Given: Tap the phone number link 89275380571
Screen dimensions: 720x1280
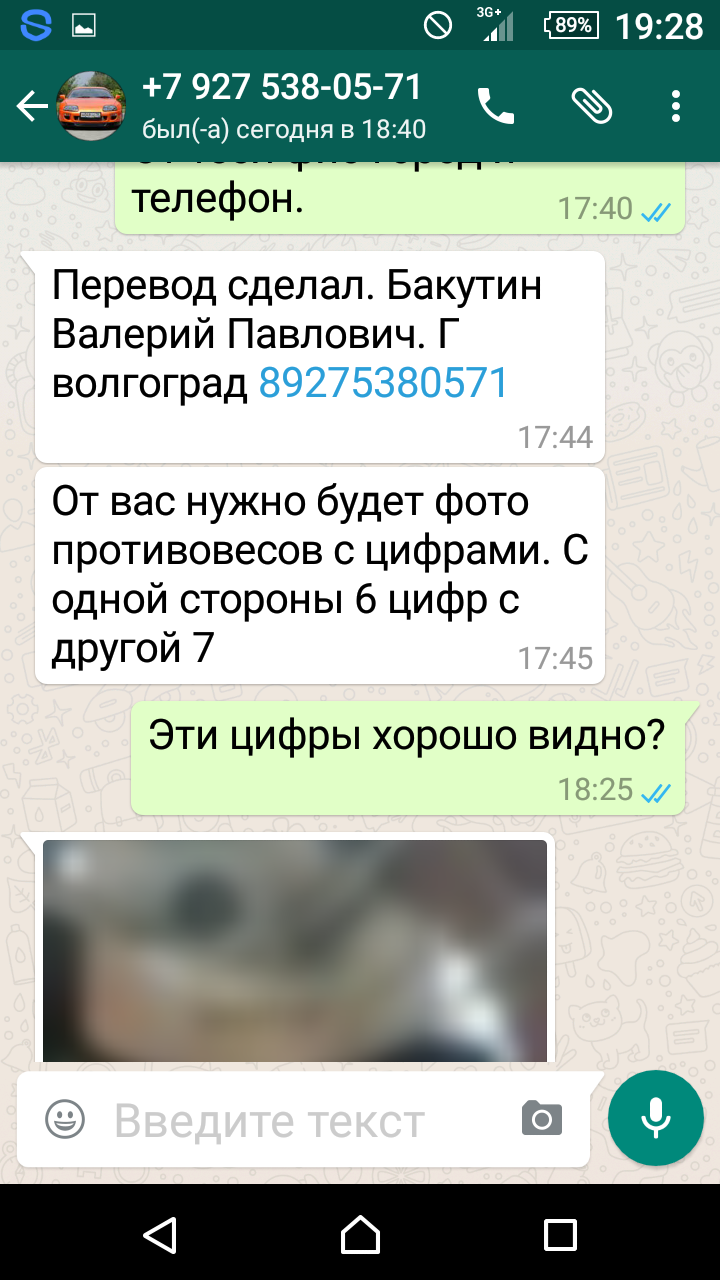Looking at the screenshot, I should pyautogui.click(x=384, y=383).
